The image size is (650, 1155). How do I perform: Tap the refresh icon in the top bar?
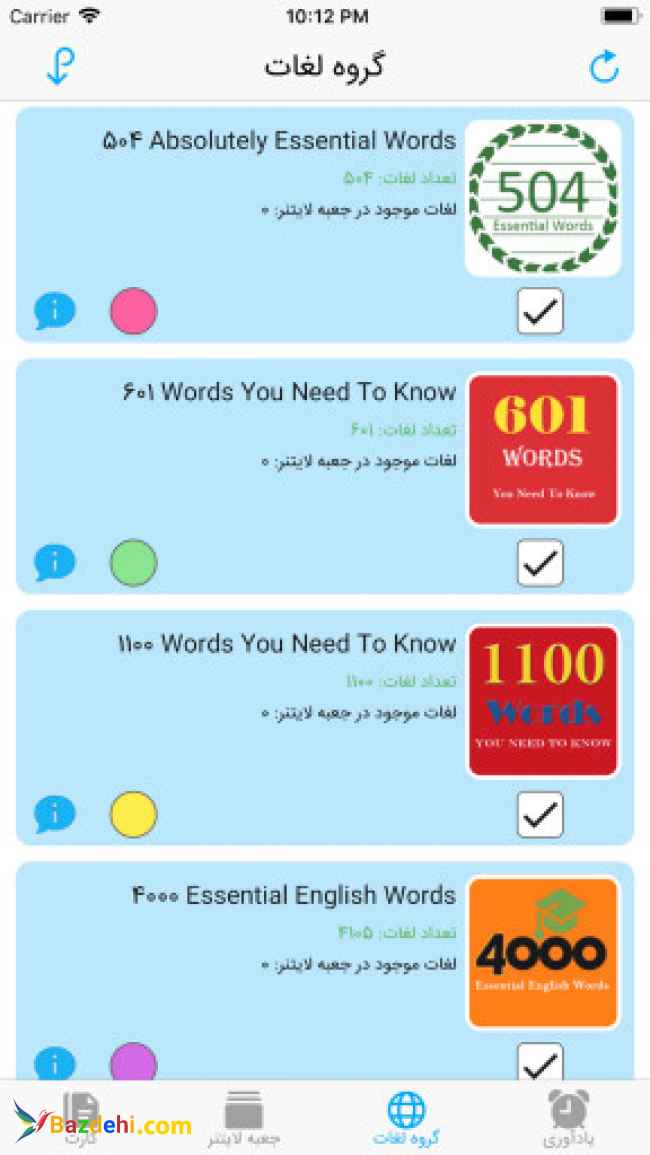(x=604, y=66)
